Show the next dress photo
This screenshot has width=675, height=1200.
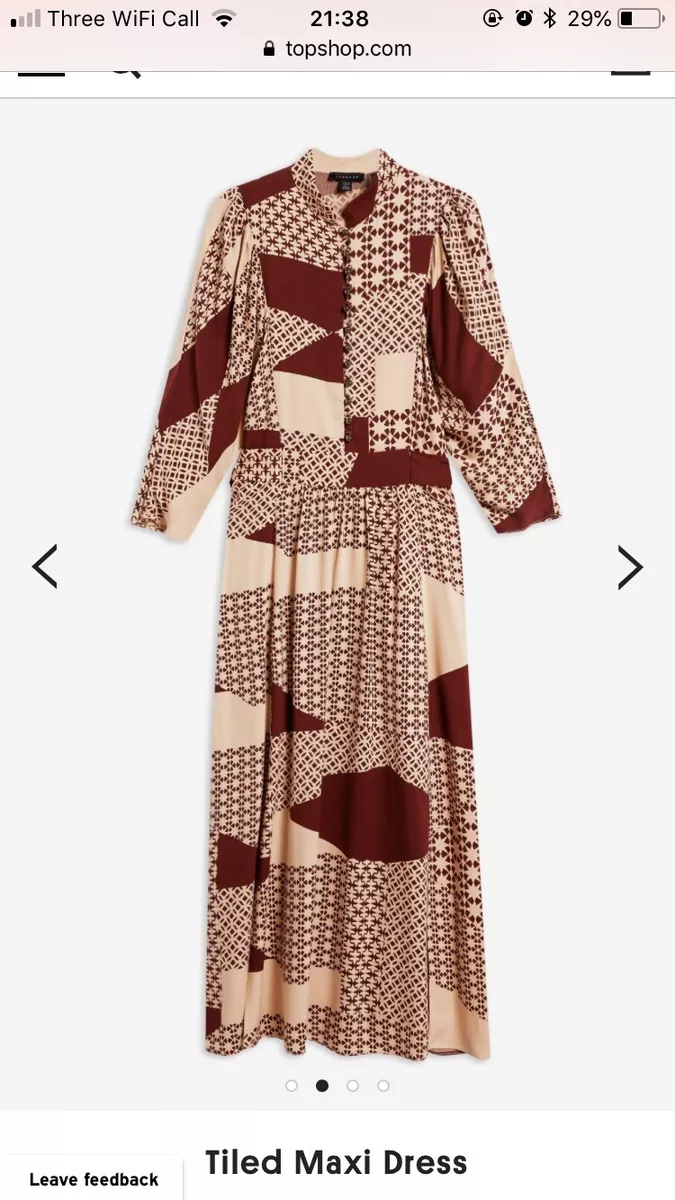pyautogui.click(x=629, y=567)
